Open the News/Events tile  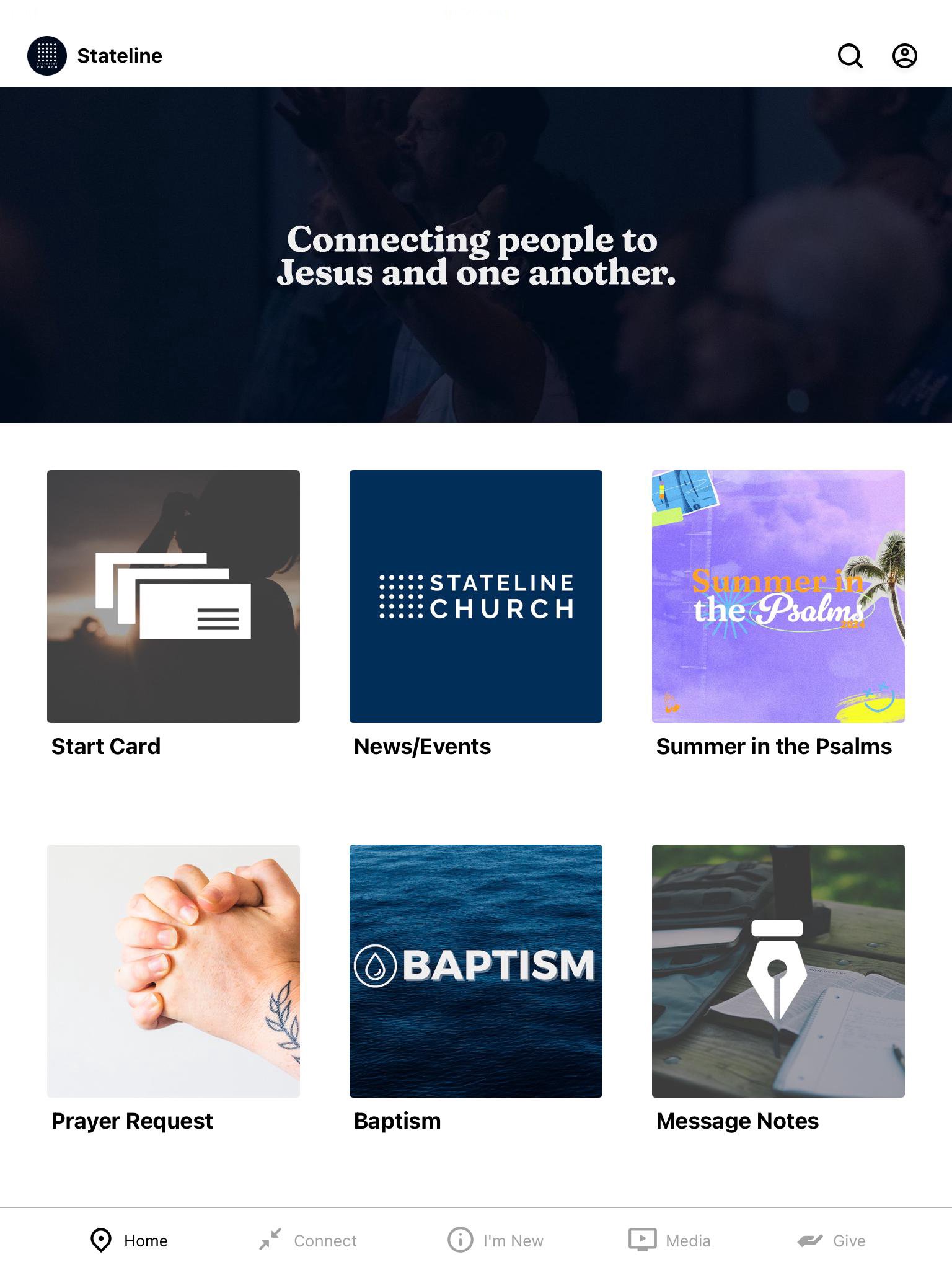[476, 597]
